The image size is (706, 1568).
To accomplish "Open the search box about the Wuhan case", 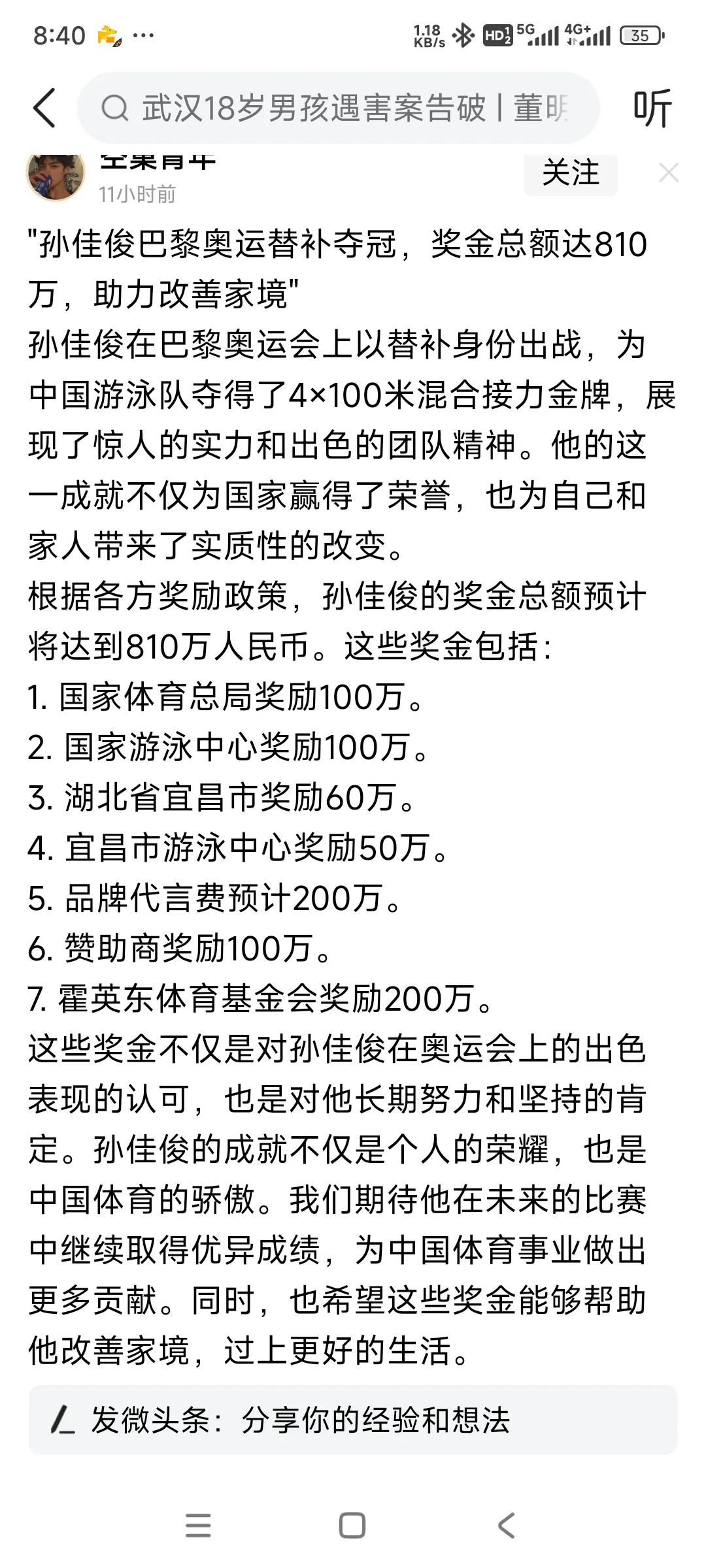I will [338, 108].
